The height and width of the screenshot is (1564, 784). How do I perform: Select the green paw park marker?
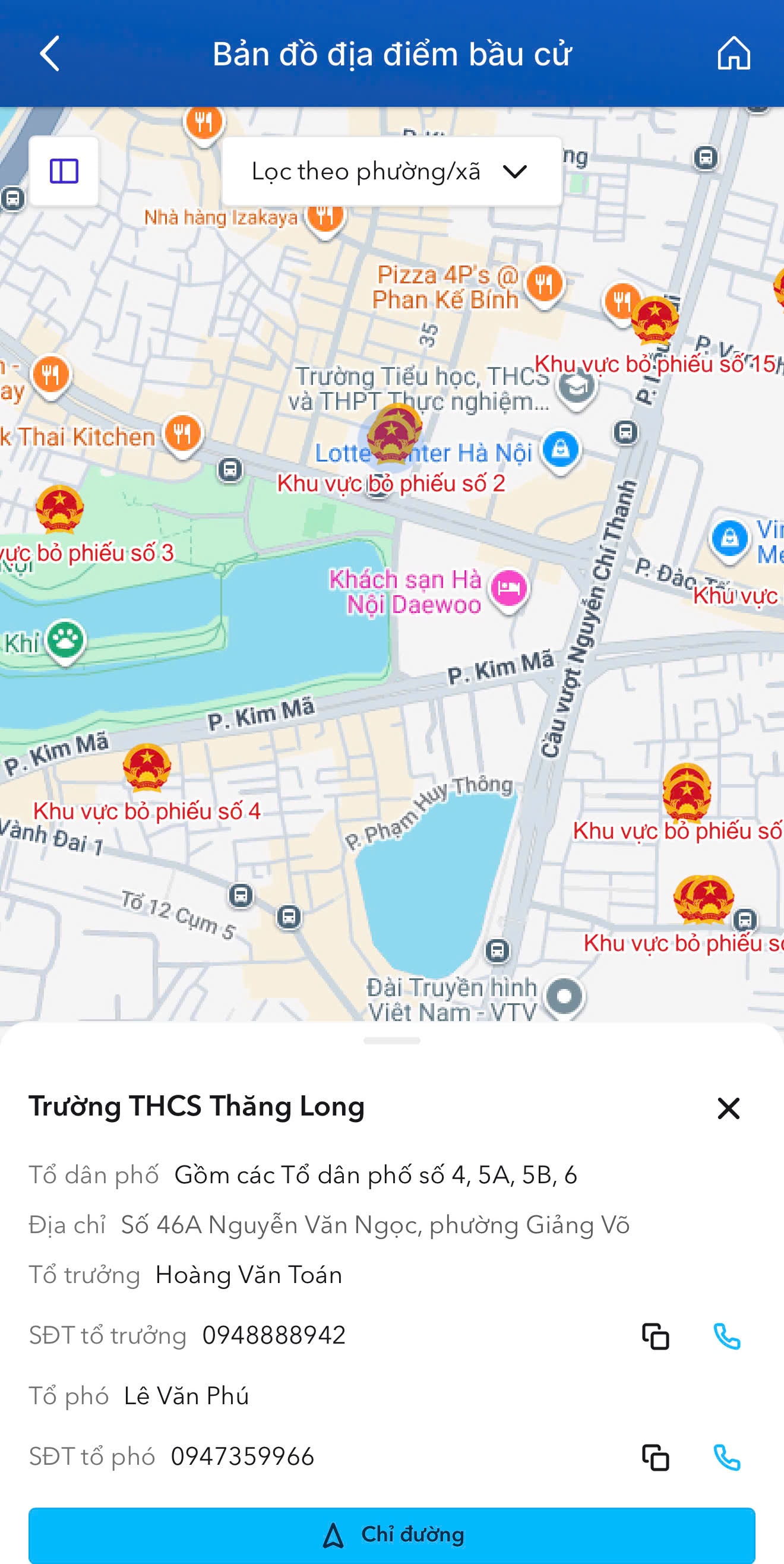[x=65, y=638]
